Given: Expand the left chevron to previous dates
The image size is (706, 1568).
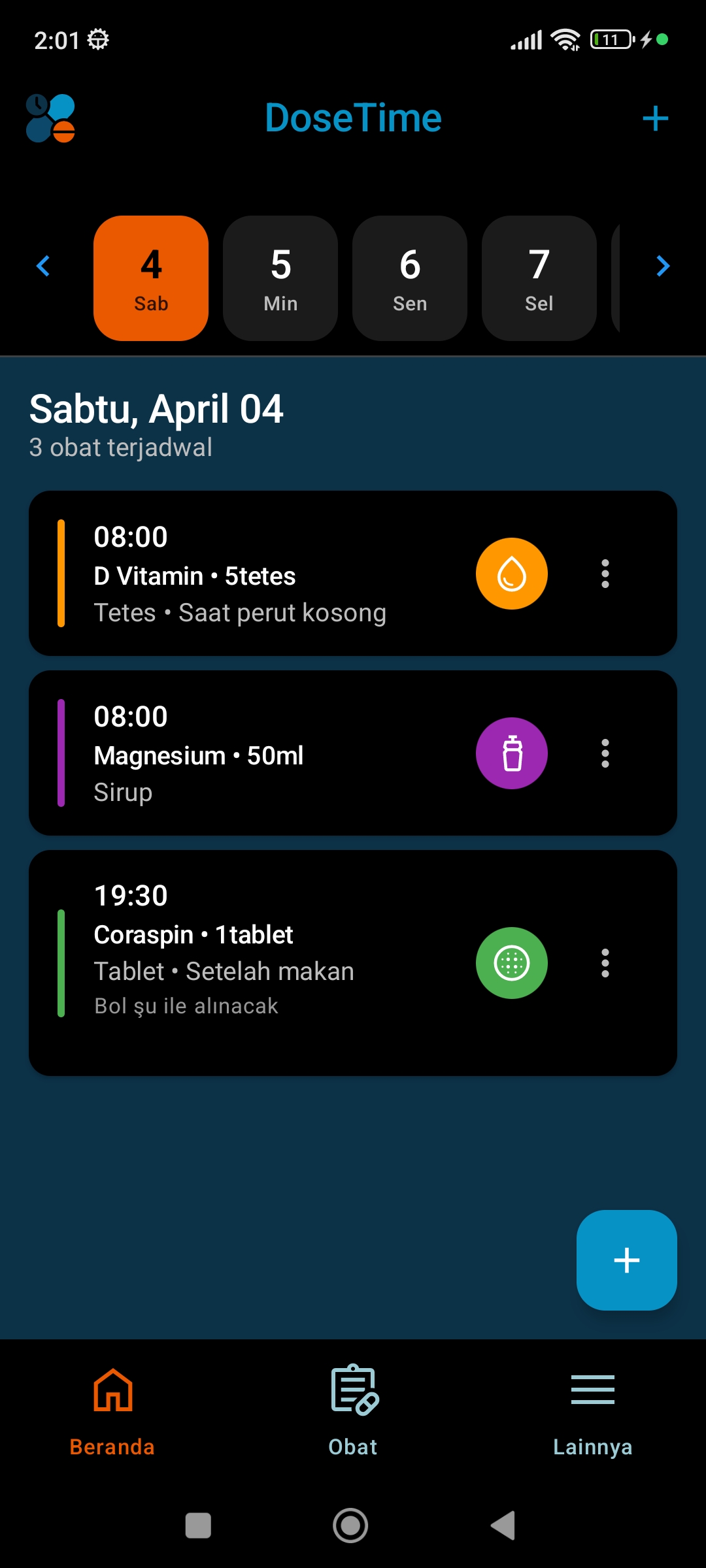Looking at the screenshot, I should click(x=42, y=267).
